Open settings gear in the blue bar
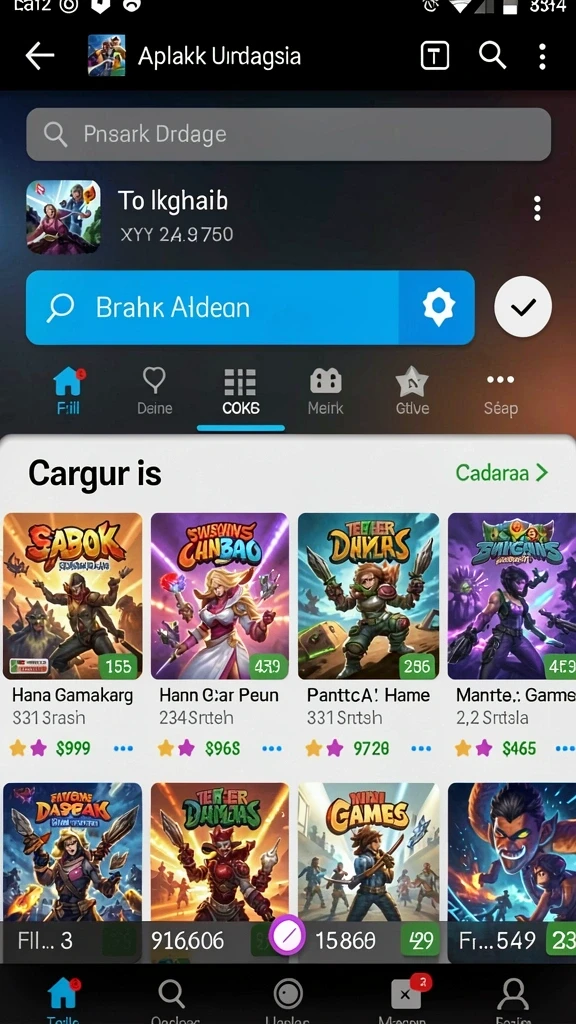This screenshot has width=576, height=1024. (x=438, y=306)
